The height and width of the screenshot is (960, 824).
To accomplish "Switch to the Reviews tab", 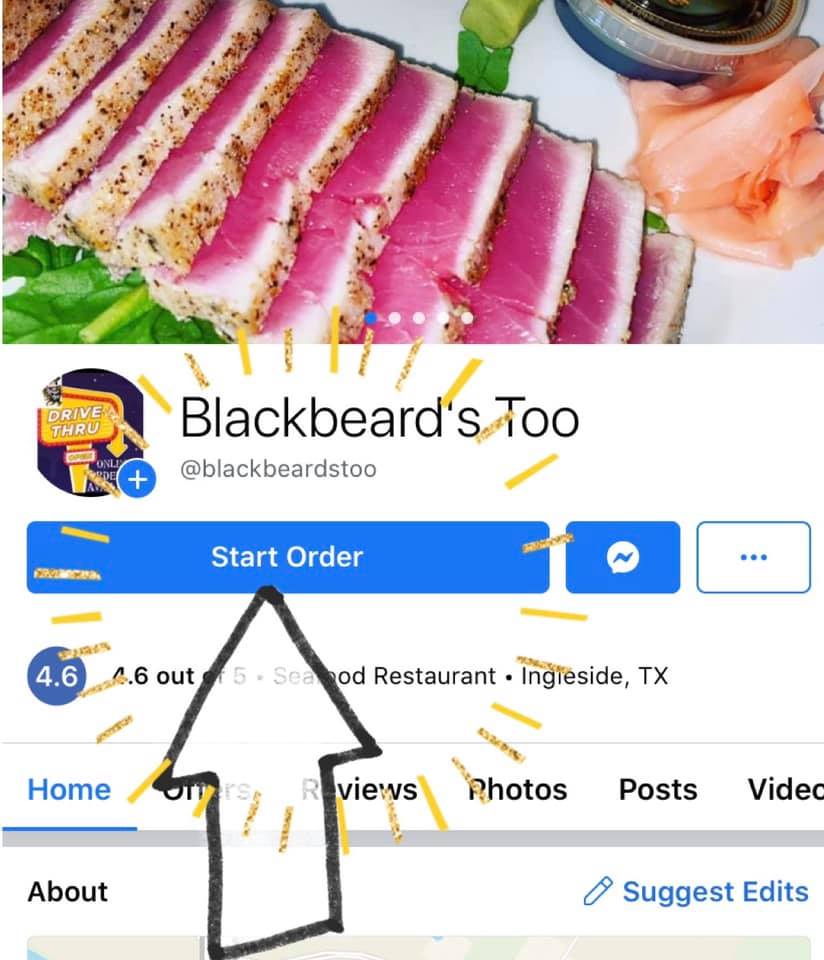I will tap(360, 790).
